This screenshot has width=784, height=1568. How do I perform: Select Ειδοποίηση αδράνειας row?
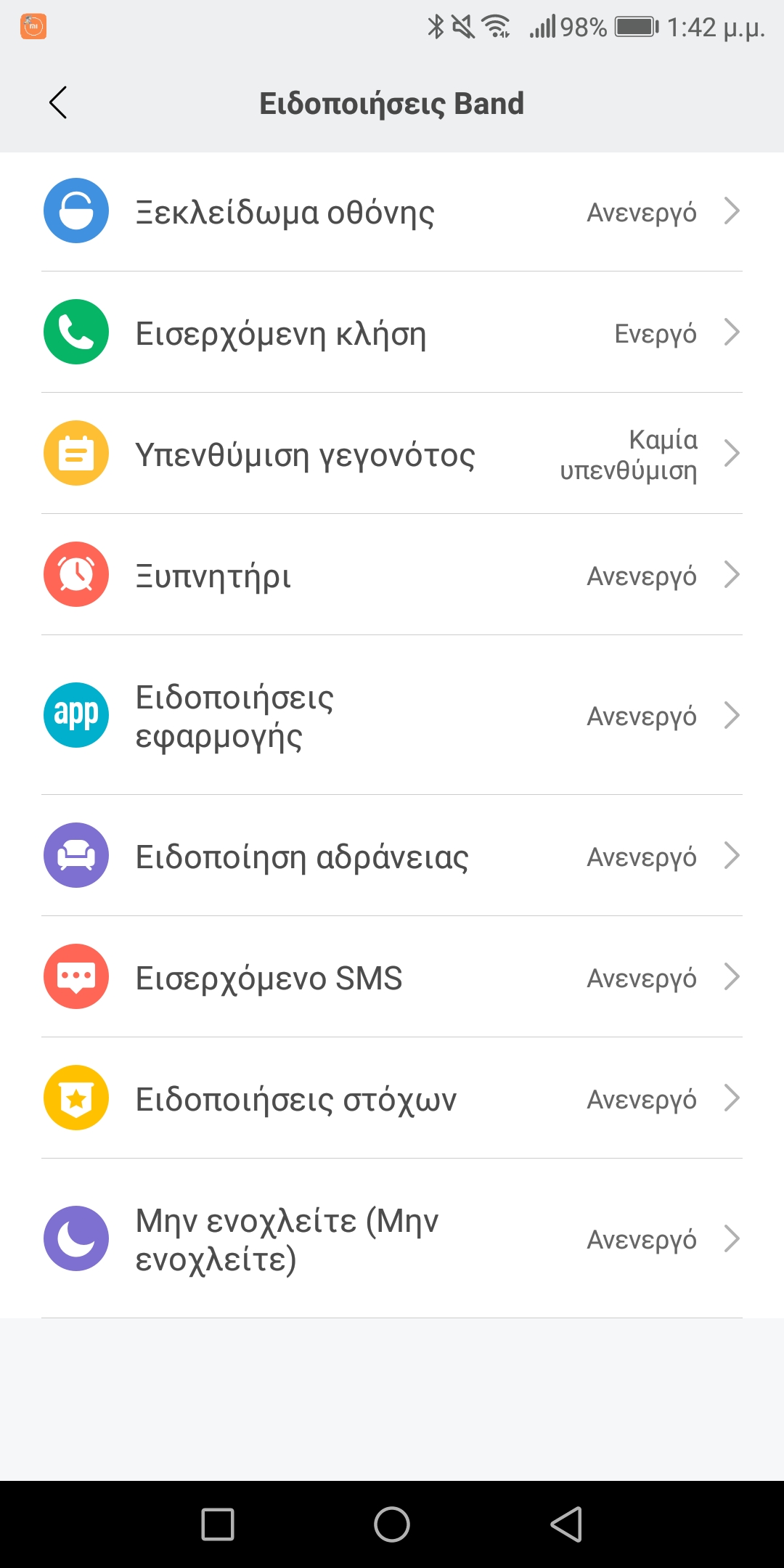pos(392,857)
